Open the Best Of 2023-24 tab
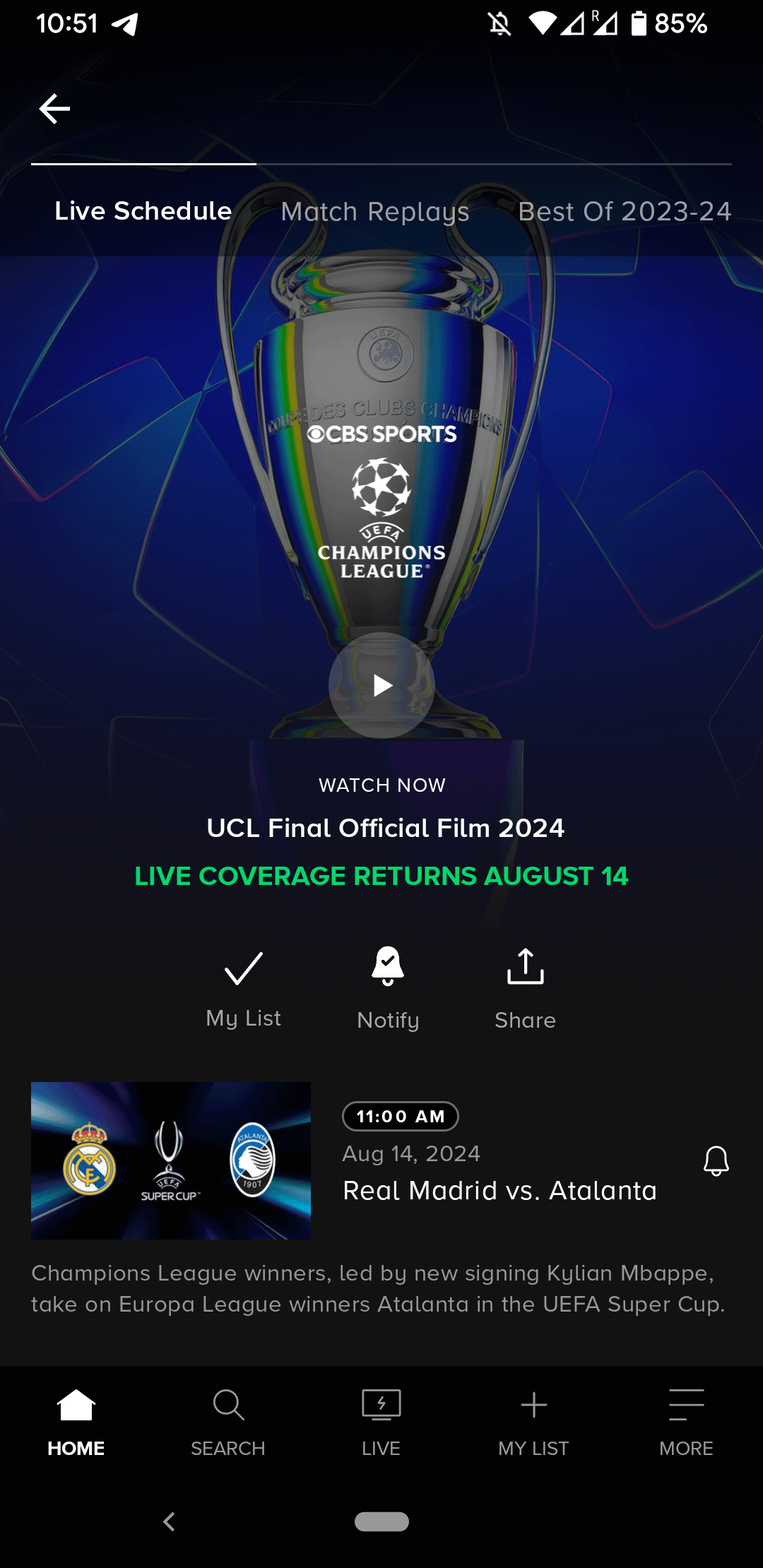The image size is (763, 1568). click(625, 211)
